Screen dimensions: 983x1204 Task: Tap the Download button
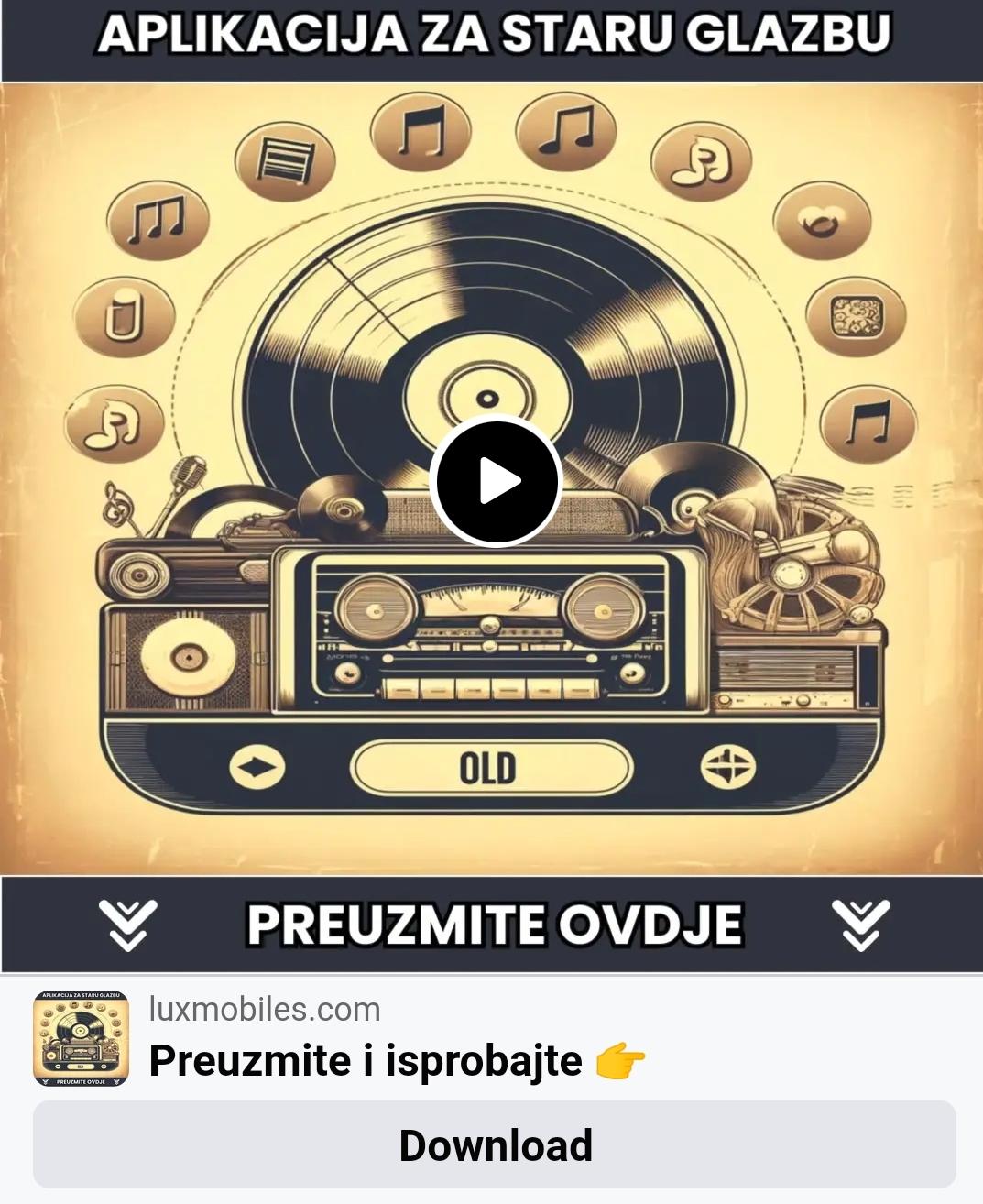495,1145
